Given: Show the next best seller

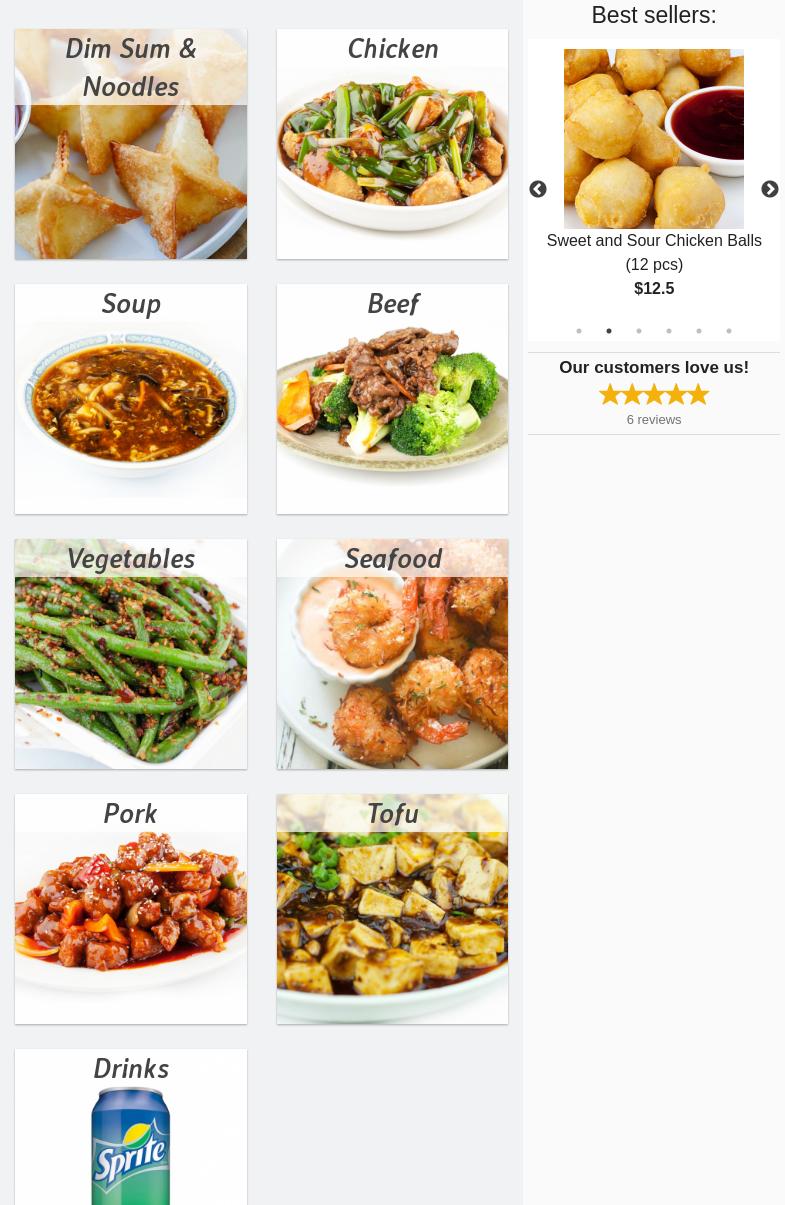Looking at the screenshot, I should point(769,190).
